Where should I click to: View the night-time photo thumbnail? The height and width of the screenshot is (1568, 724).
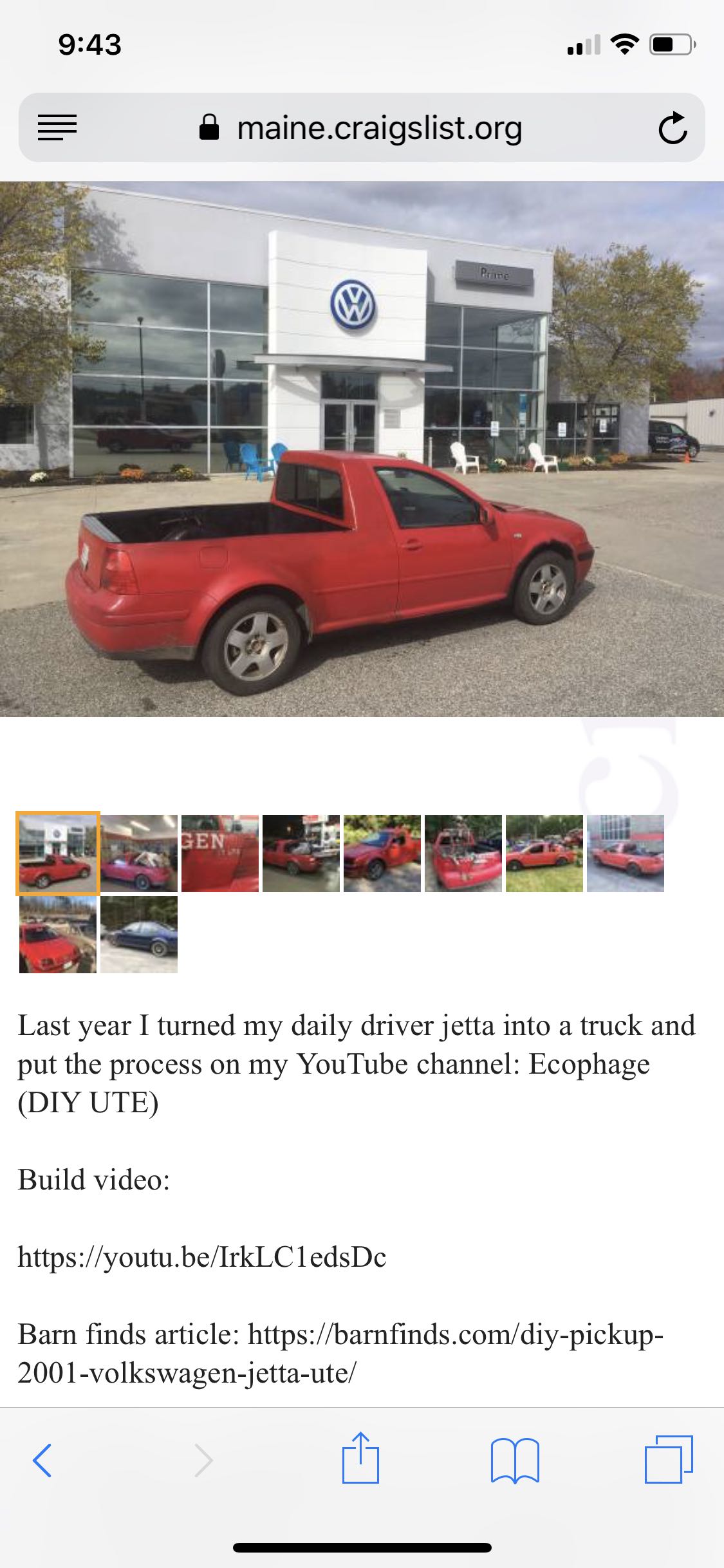click(301, 854)
